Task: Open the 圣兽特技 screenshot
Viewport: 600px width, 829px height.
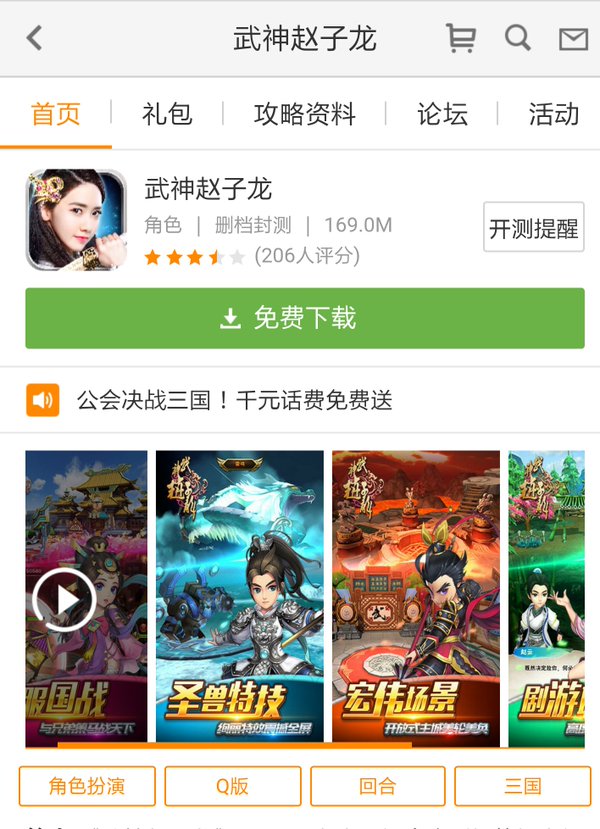Action: pos(240,598)
